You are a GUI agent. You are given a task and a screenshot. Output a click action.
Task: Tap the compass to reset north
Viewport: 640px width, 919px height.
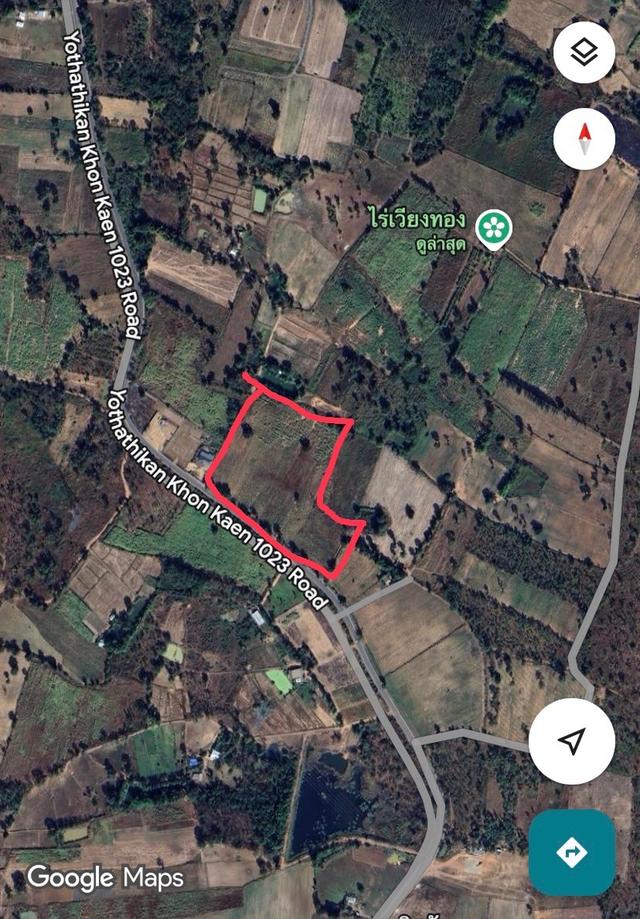(584, 139)
